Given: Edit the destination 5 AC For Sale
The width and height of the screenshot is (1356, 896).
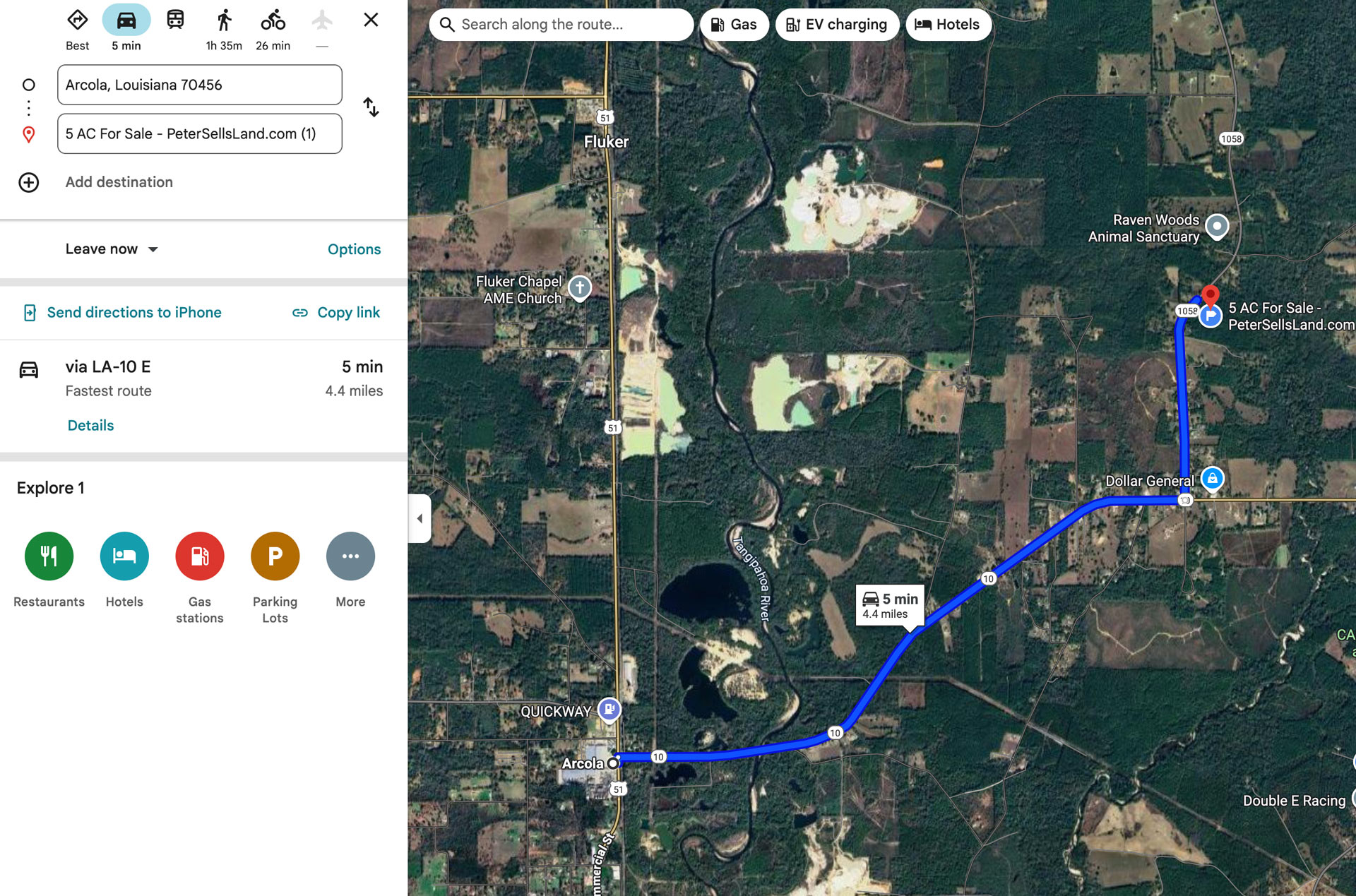Looking at the screenshot, I should coord(199,133).
